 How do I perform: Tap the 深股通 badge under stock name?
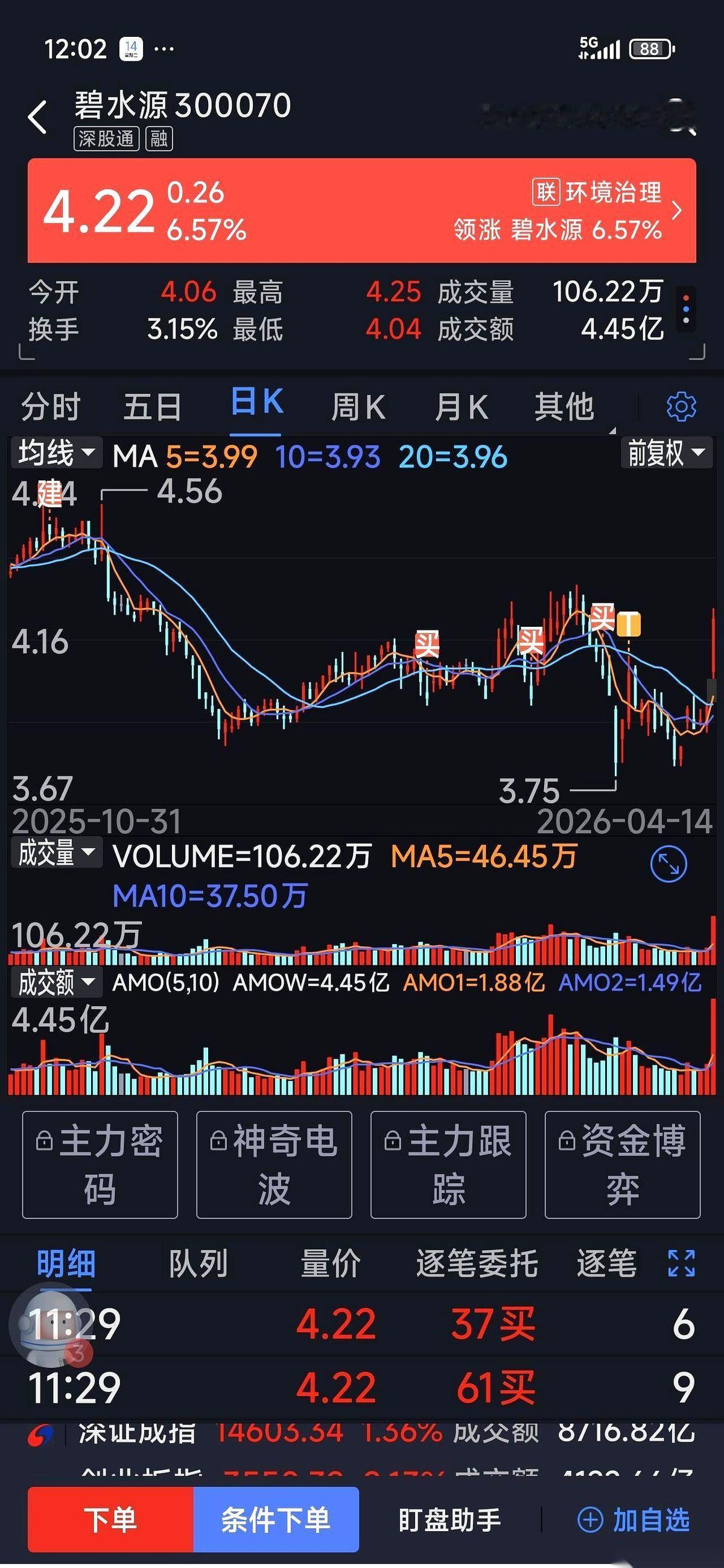point(105,139)
